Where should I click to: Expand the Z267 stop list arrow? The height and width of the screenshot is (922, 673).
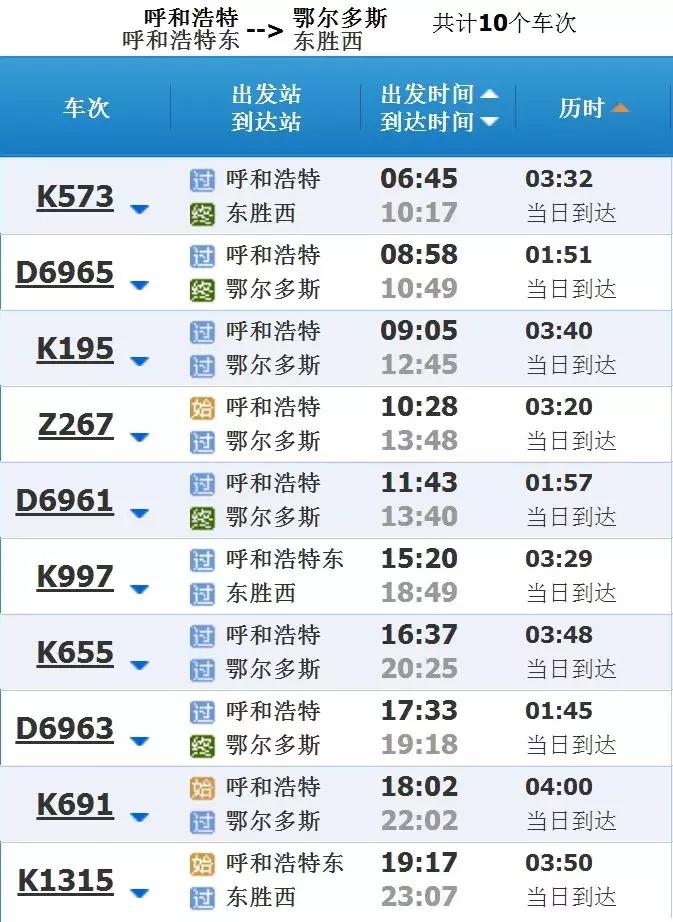coord(140,438)
